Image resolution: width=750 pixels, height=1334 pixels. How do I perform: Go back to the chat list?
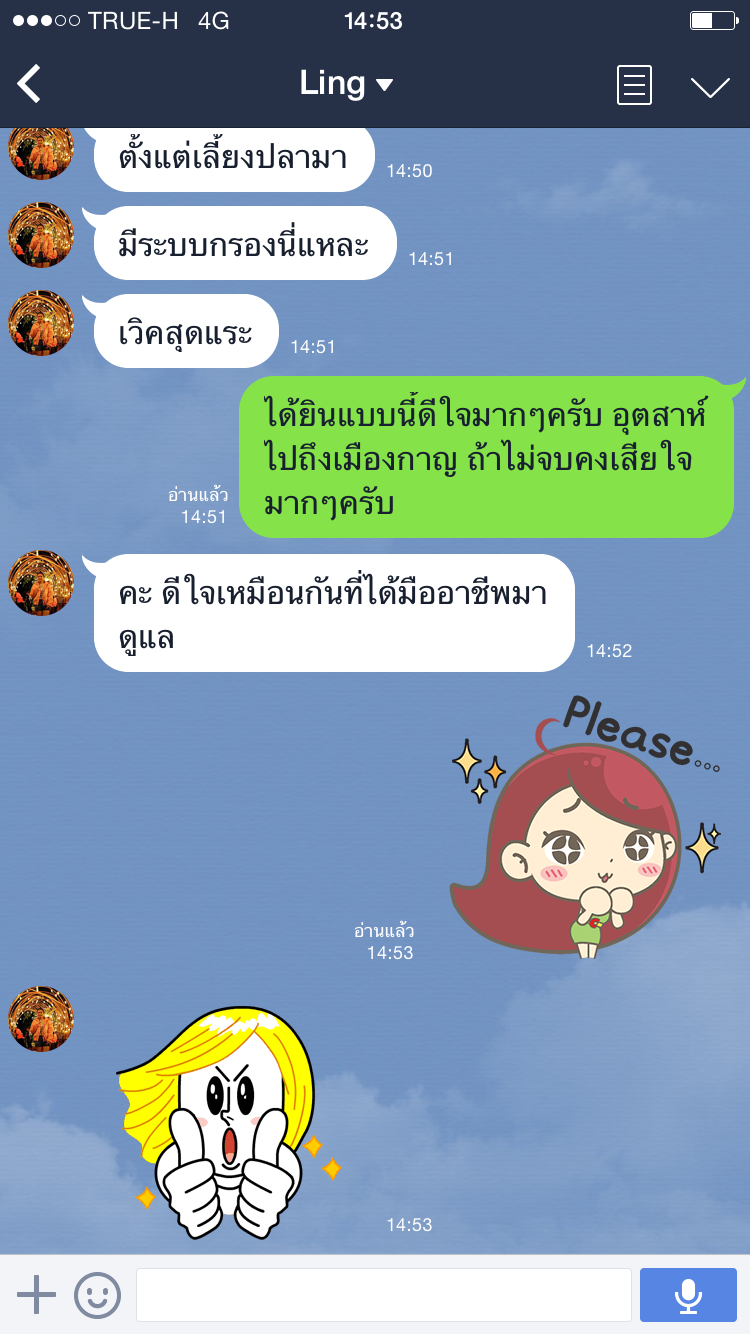click(x=30, y=85)
